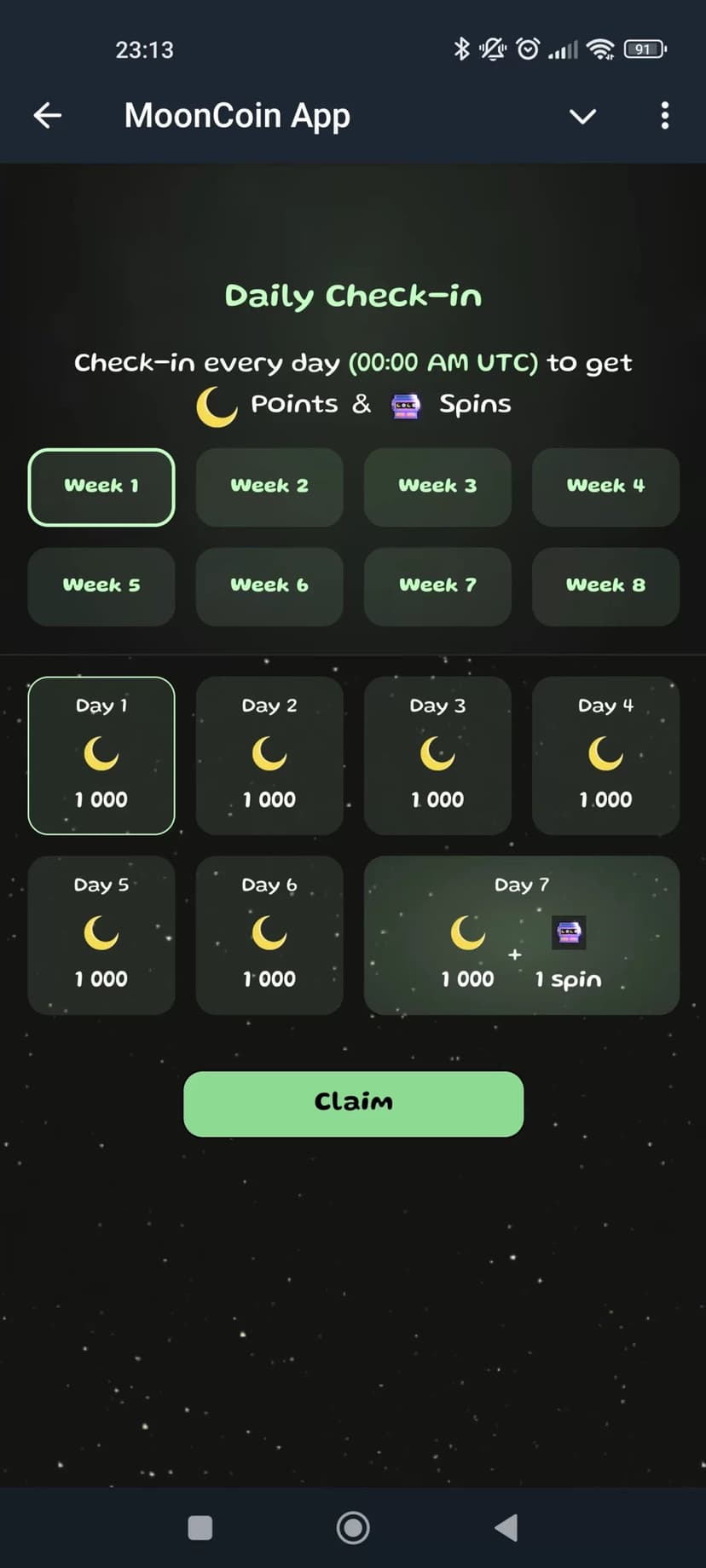Tap the Claim button

click(353, 1104)
